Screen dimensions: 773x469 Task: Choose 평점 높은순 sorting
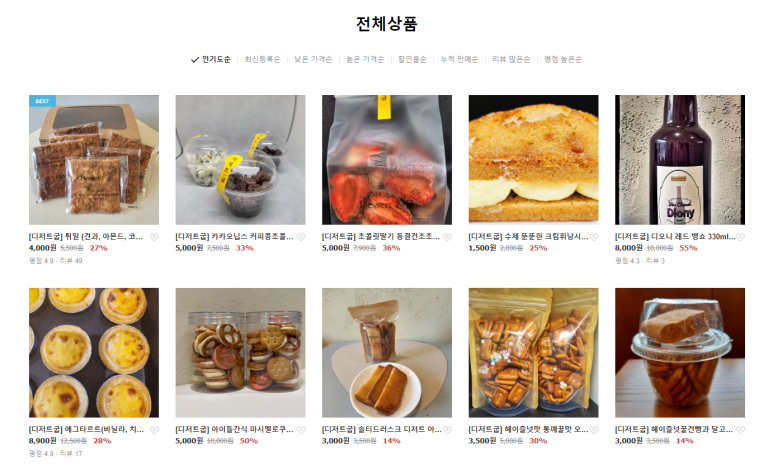(562, 59)
